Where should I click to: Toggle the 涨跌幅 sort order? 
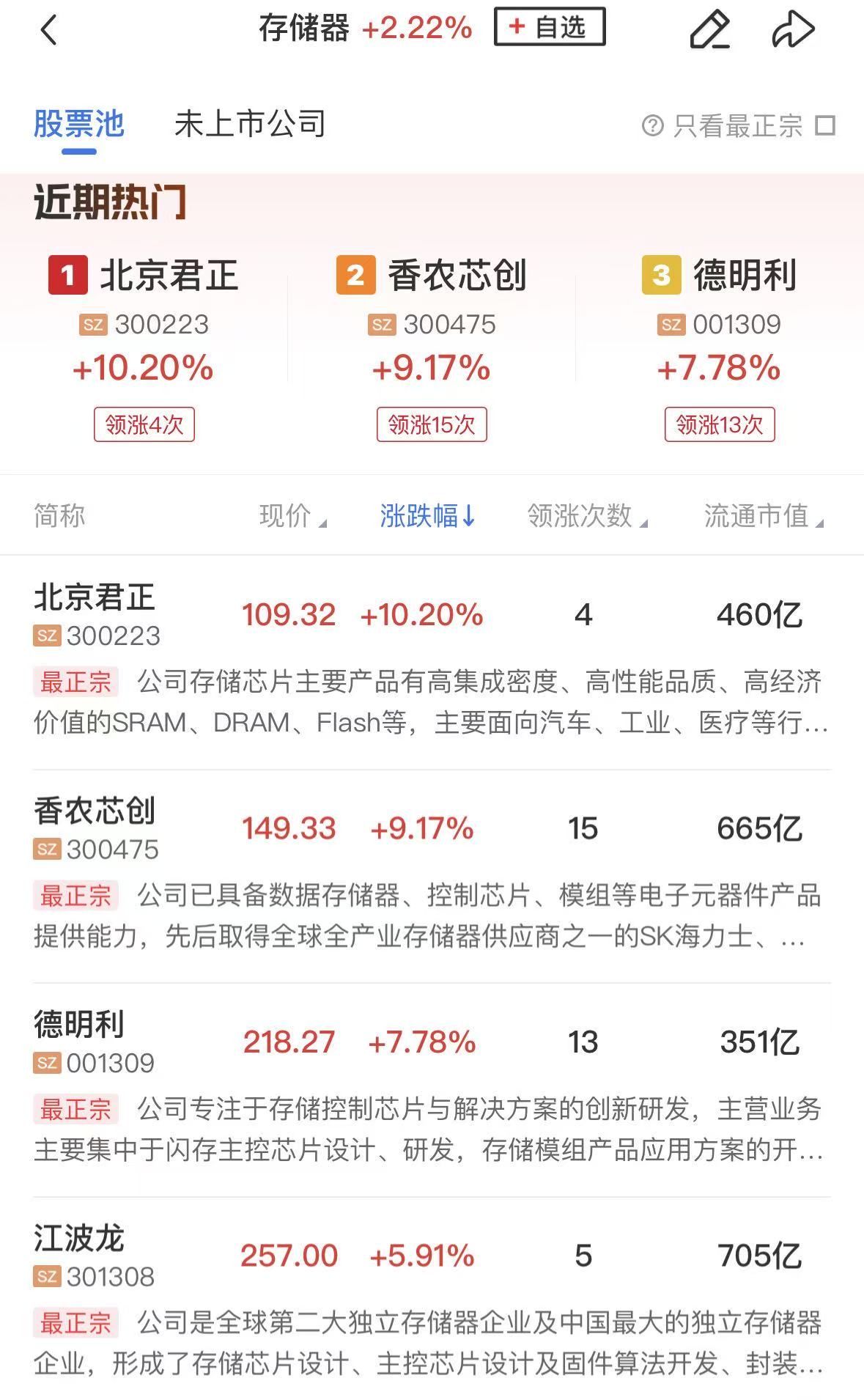click(x=428, y=516)
